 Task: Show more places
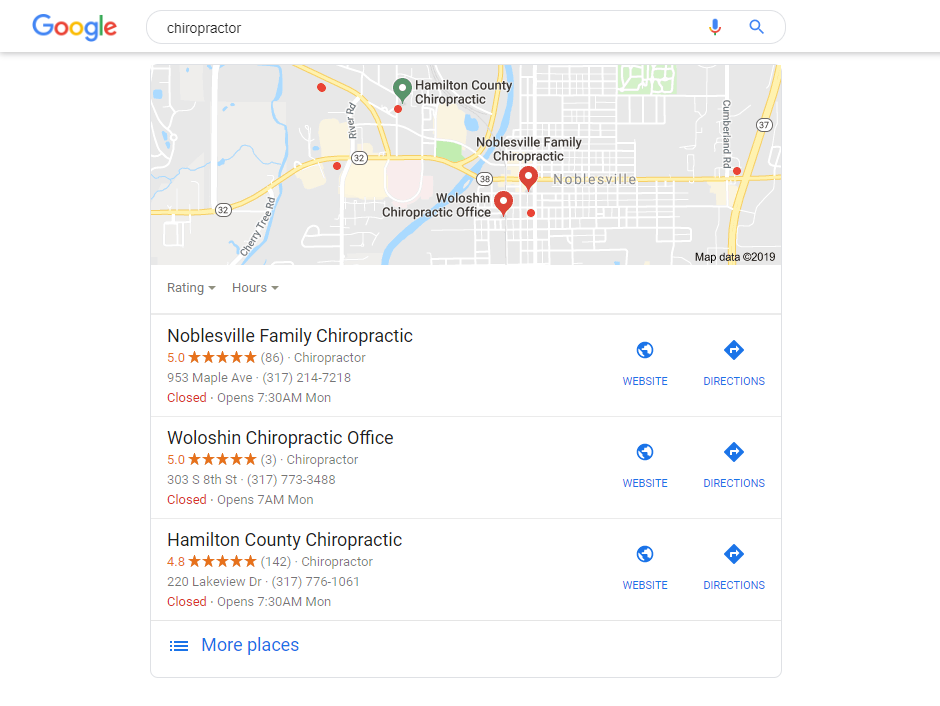point(249,645)
